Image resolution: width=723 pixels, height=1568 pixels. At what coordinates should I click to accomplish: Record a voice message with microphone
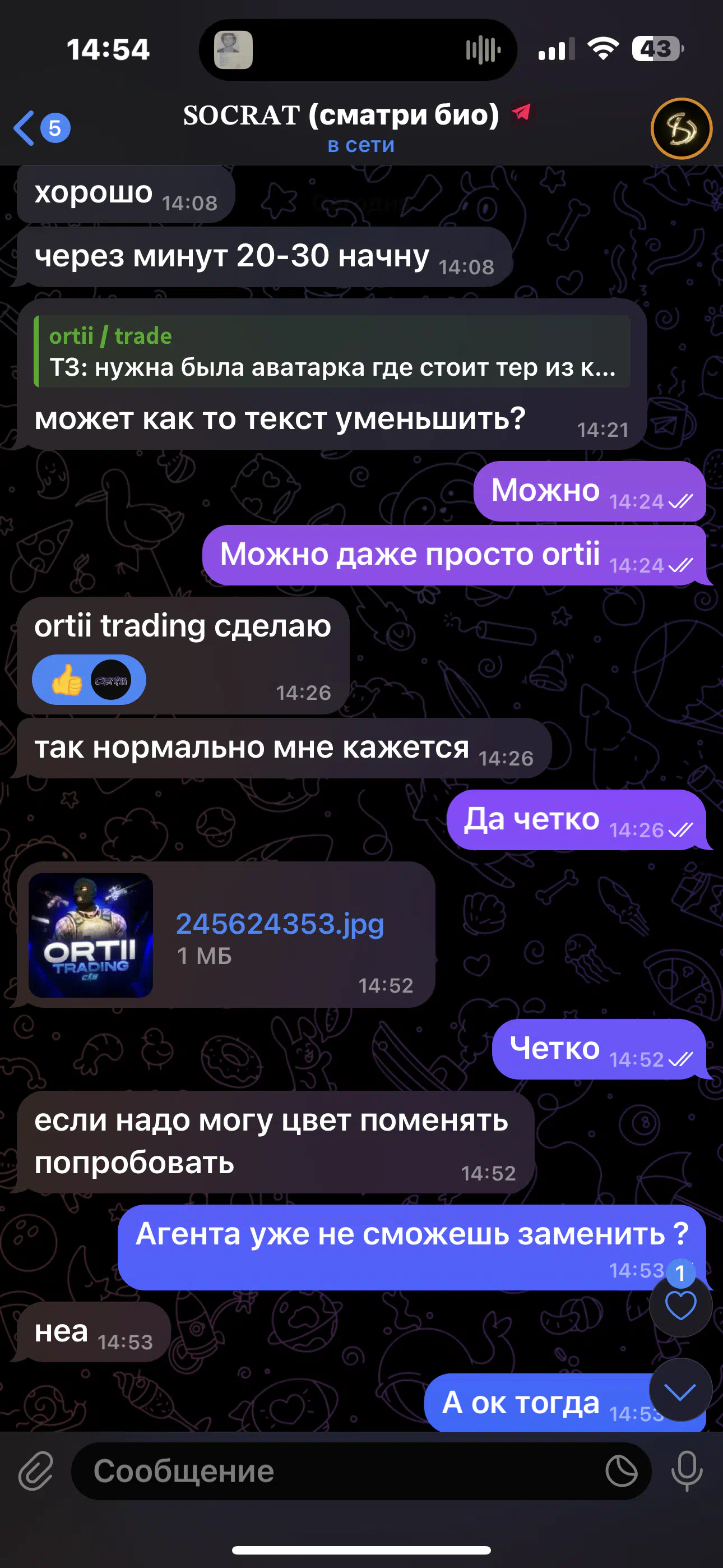coord(687,1470)
